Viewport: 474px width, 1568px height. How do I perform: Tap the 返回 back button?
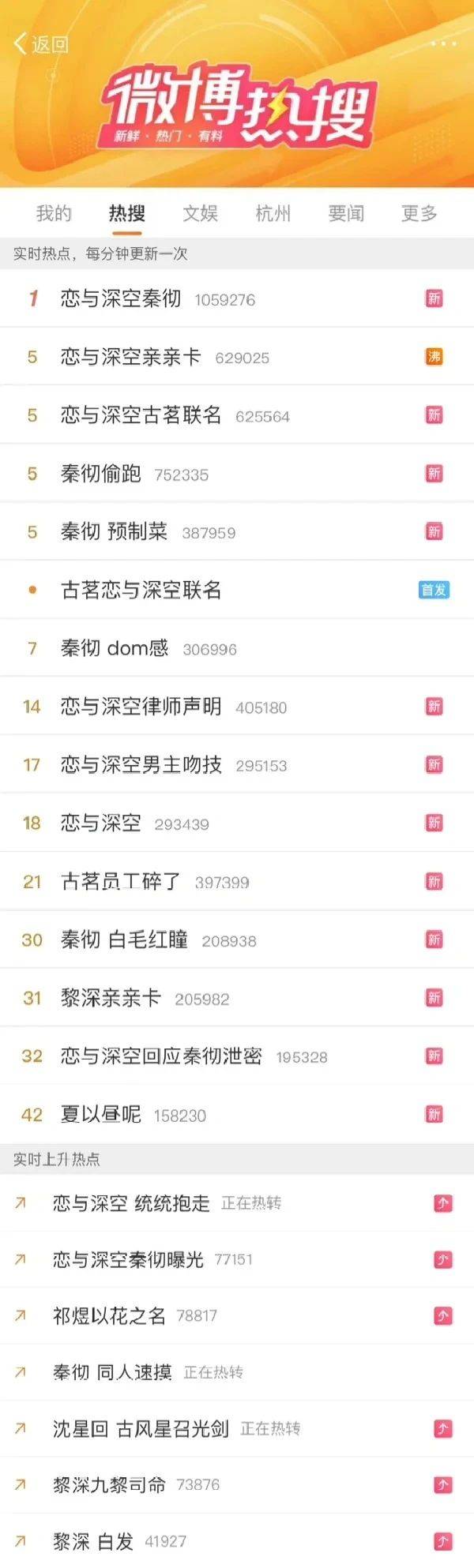tap(41, 44)
